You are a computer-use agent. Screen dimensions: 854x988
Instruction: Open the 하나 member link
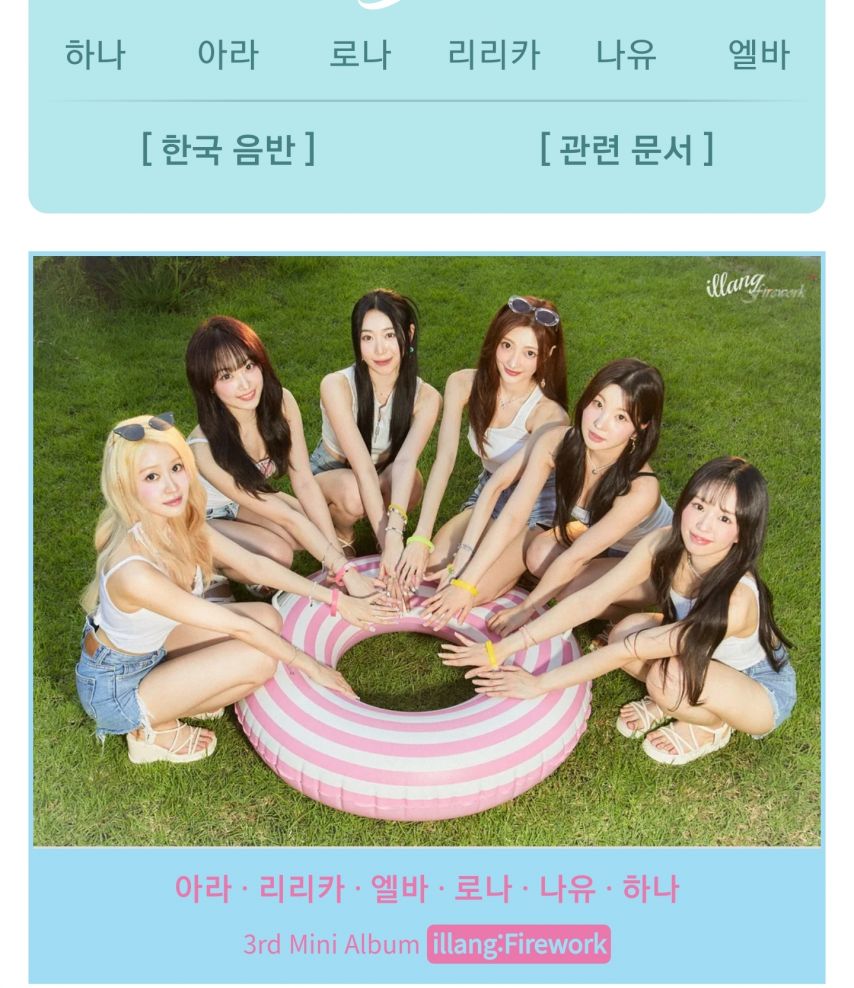click(x=95, y=55)
